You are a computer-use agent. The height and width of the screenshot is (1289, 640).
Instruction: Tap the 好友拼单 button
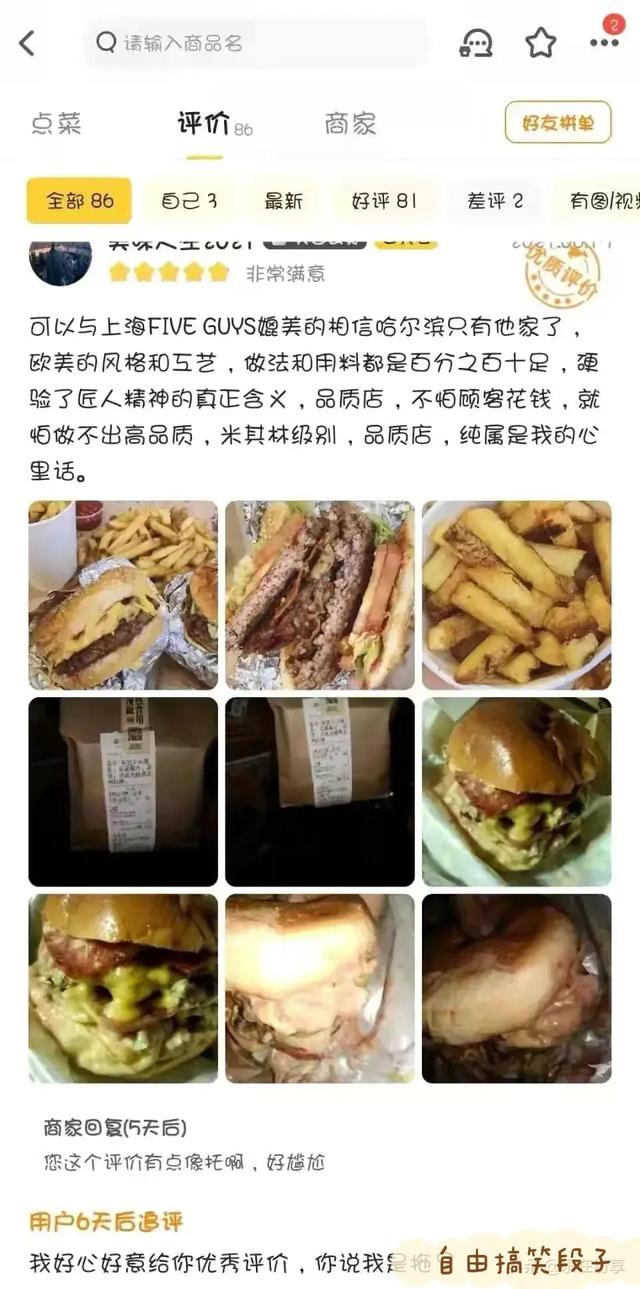tap(558, 123)
